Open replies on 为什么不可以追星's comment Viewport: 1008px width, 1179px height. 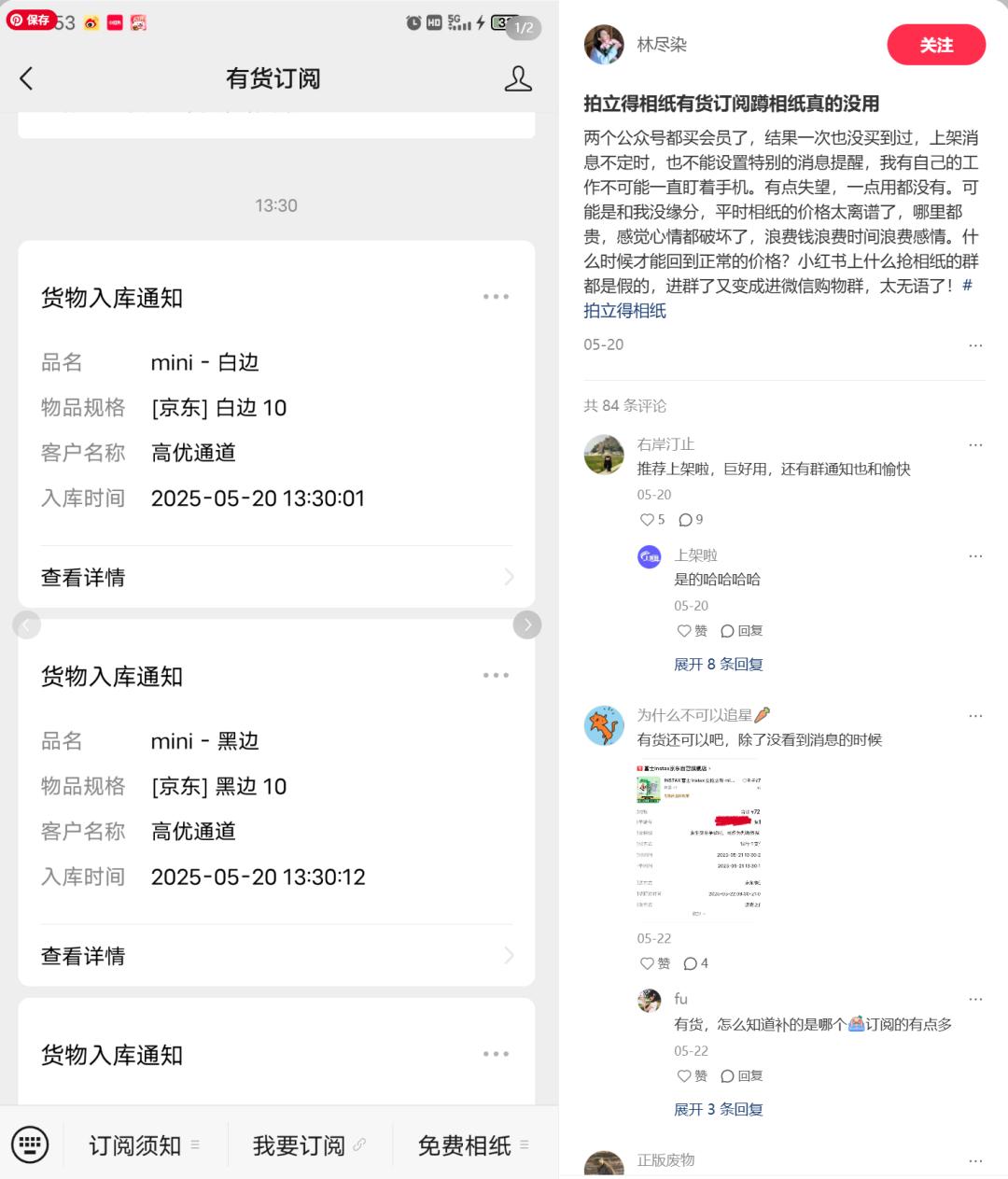695,963
